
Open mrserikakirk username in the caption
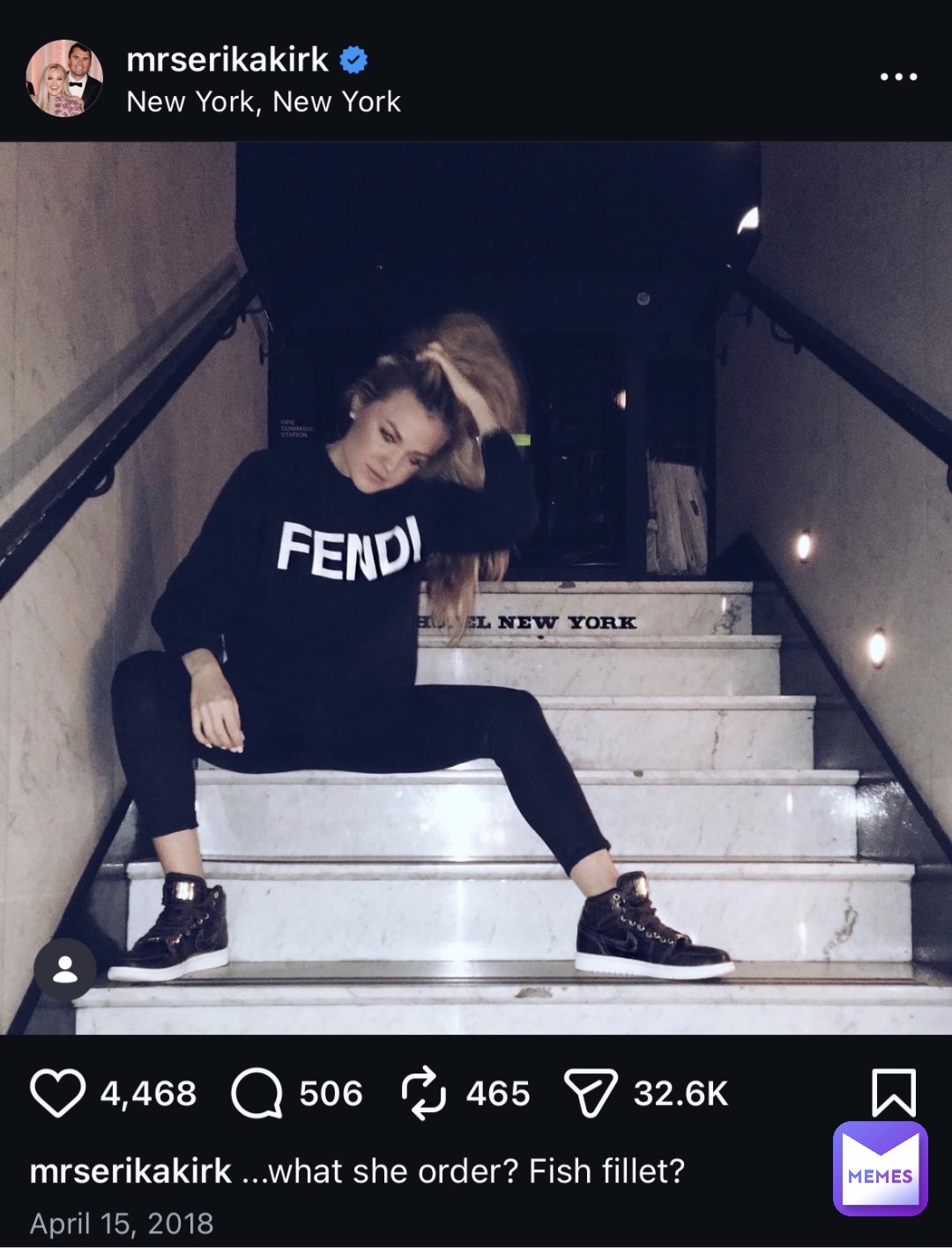click(x=130, y=1171)
